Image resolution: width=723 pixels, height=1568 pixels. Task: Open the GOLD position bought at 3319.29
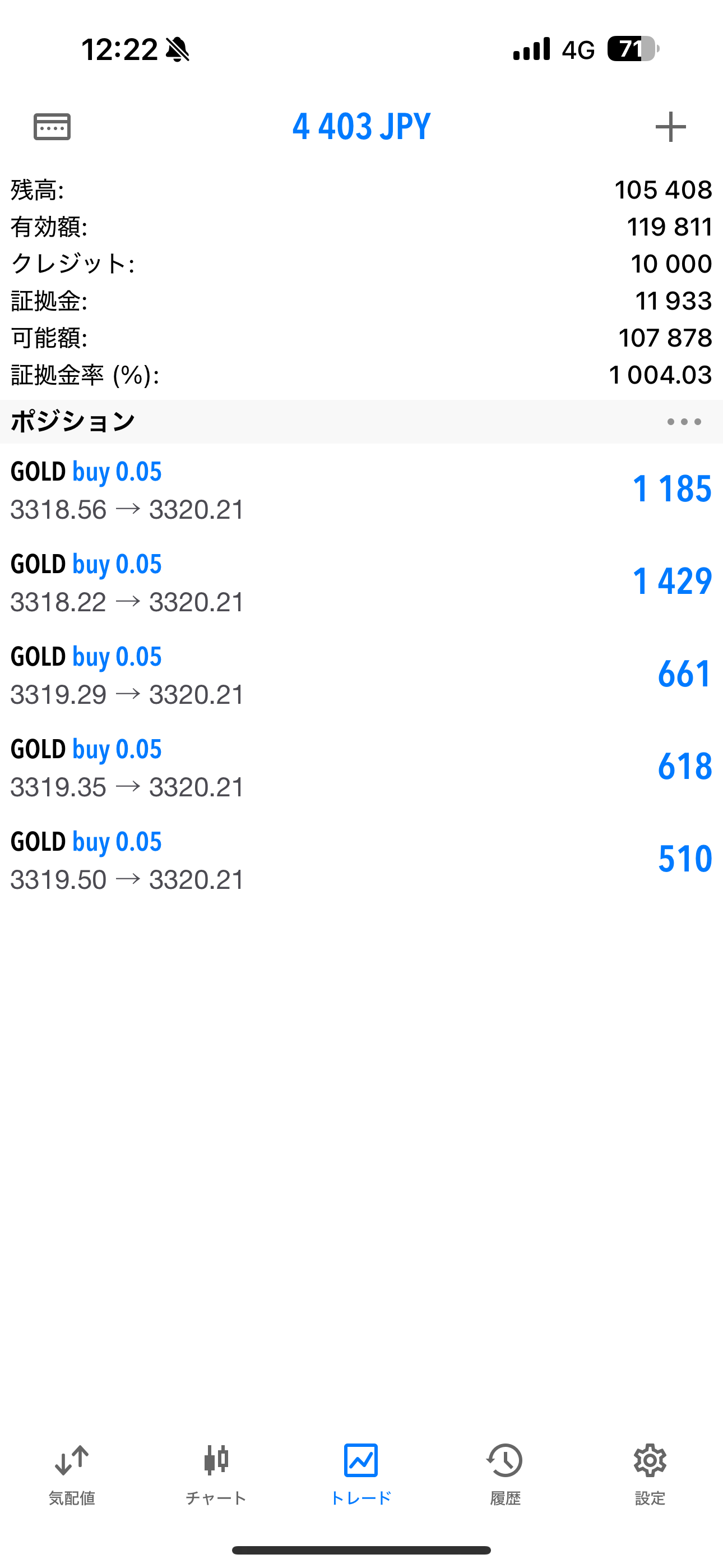point(361,675)
